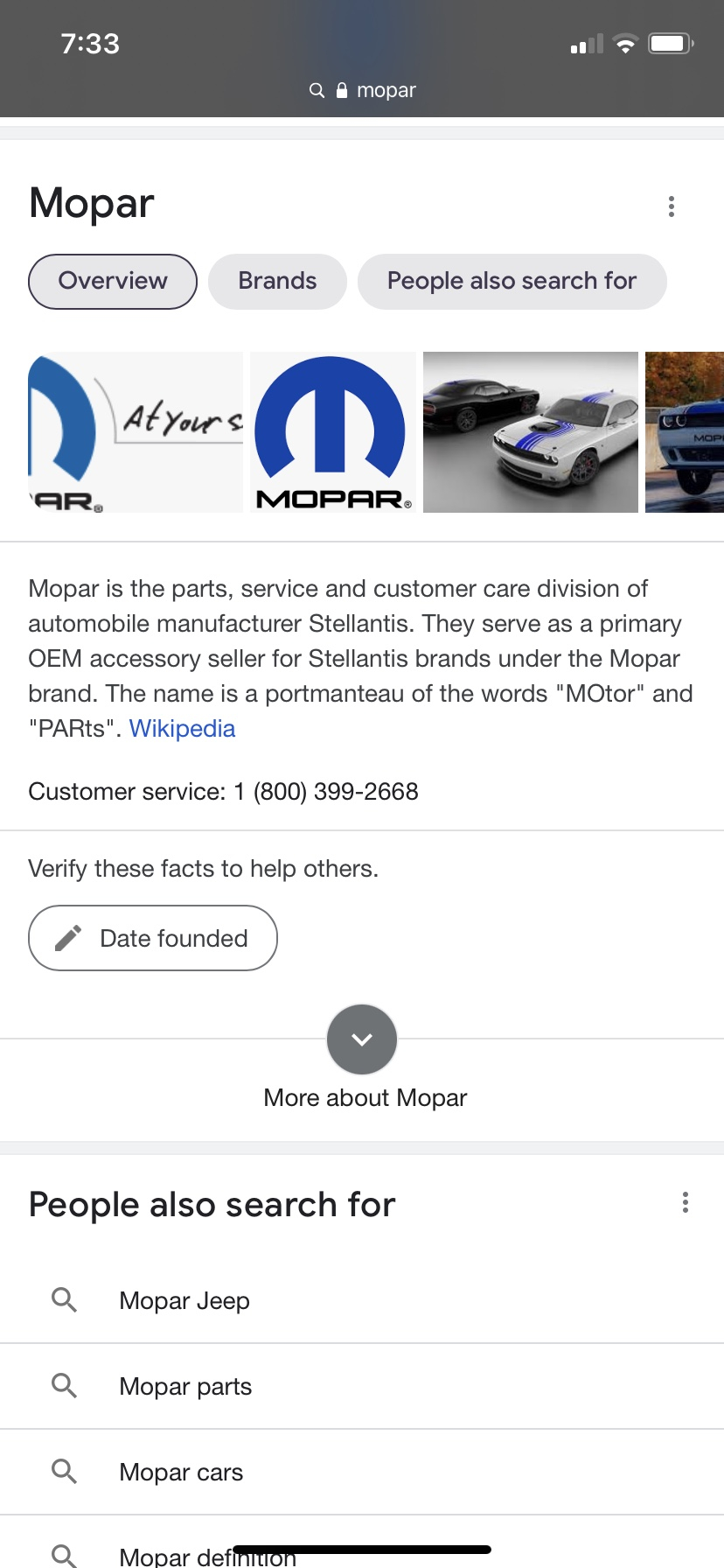The image size is (724, 1568).
Task: Open the Mopar definition suggestion
Action: [x=207, y=1556]
